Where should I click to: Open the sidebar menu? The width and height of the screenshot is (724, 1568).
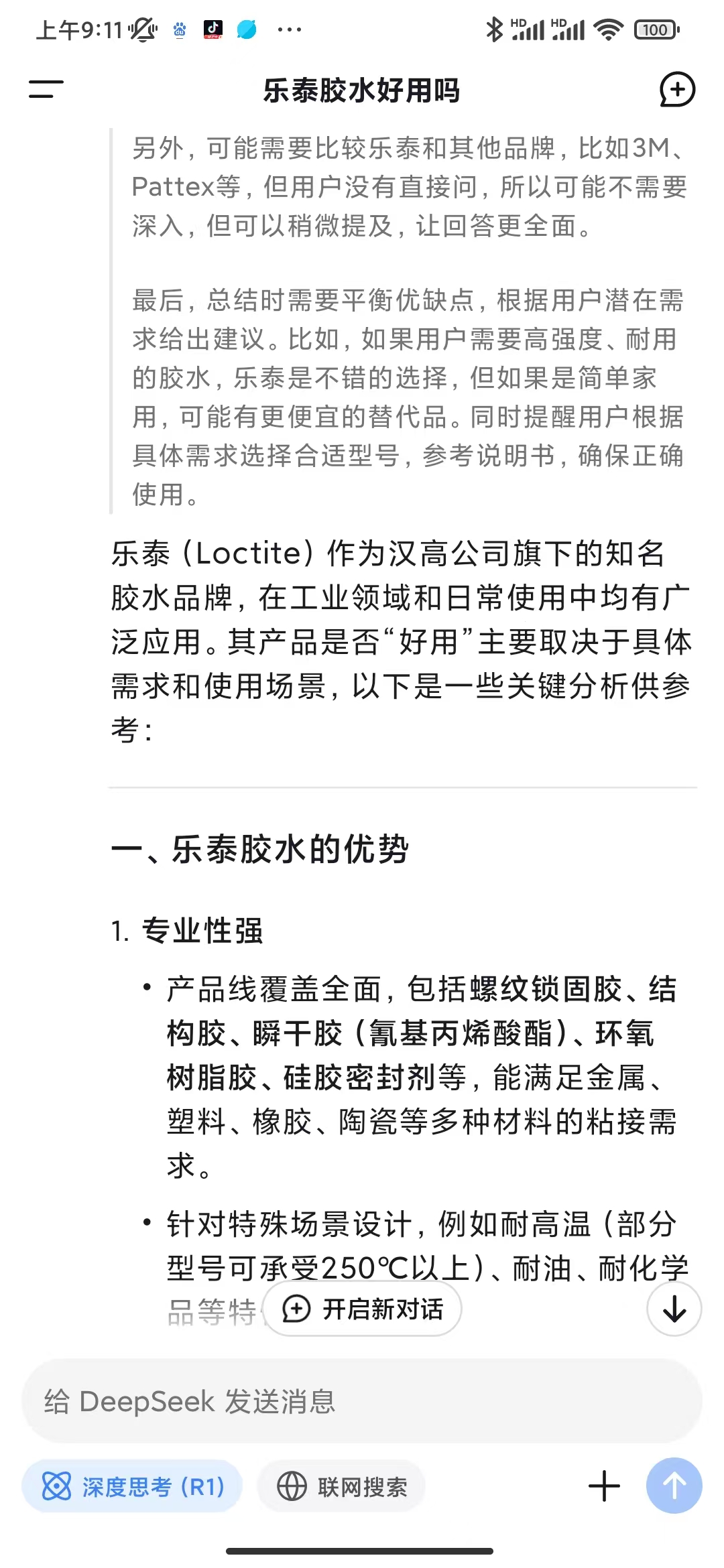point(46,89)
